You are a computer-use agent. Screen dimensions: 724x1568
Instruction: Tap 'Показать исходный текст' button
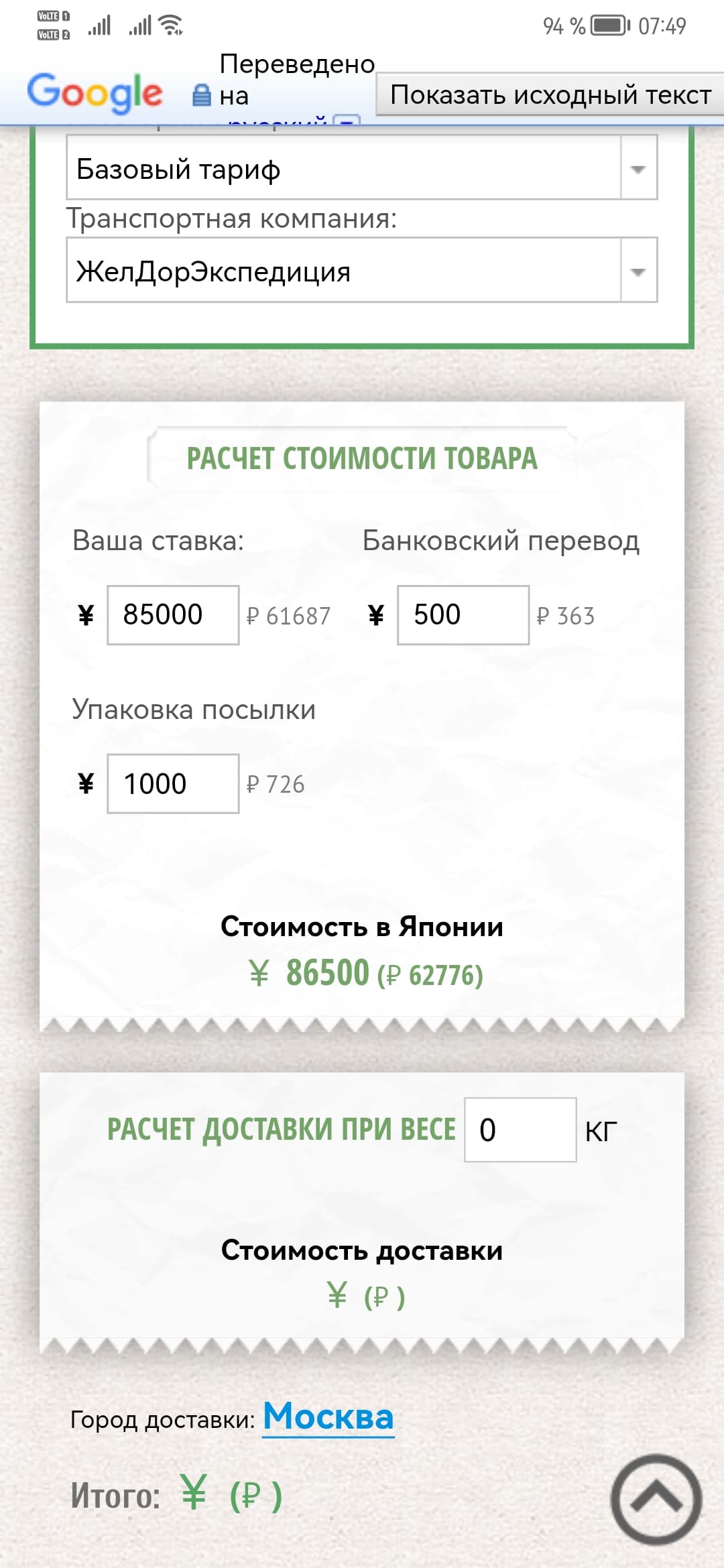pyautogui.click(x=550, y=94)
